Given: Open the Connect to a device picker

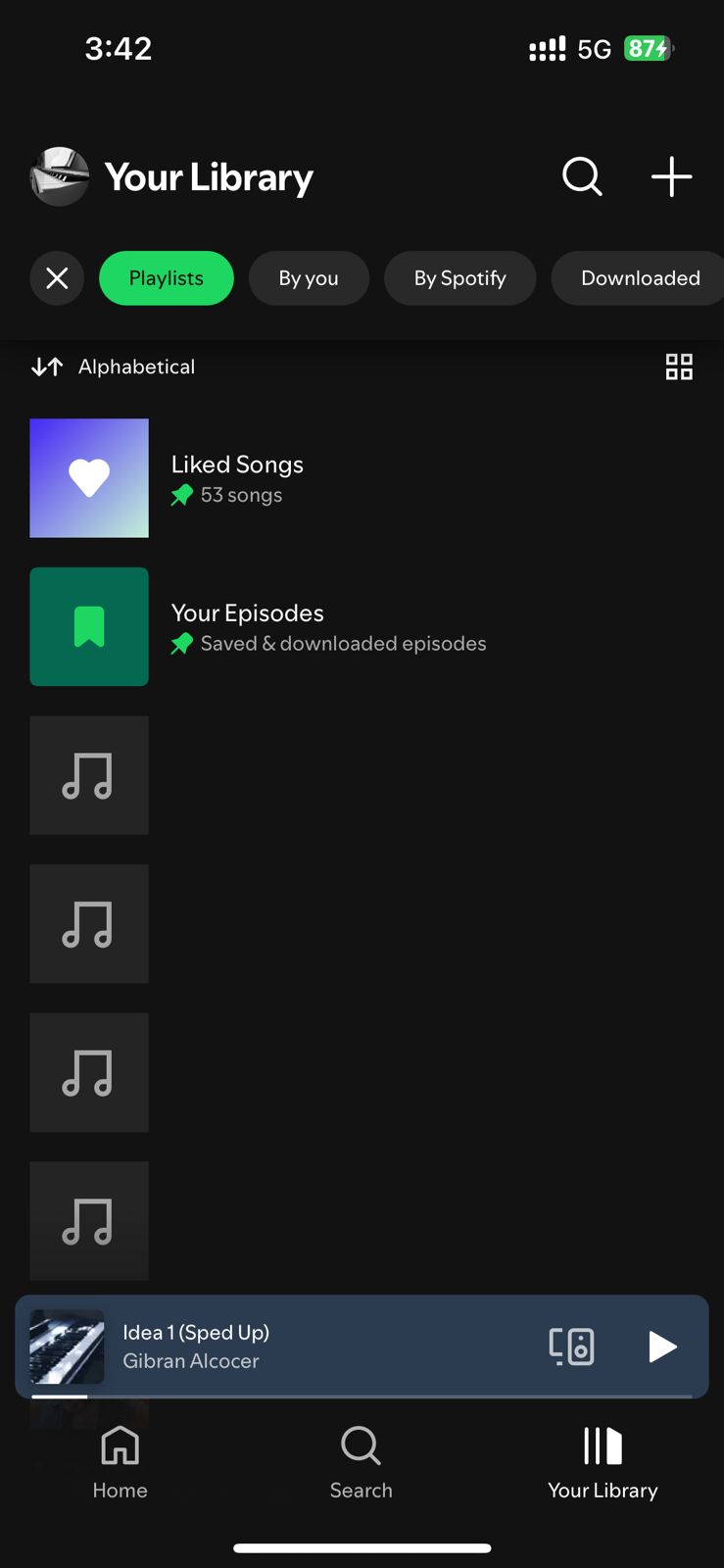Looking at the screenshot, I should click(572, 1347).
